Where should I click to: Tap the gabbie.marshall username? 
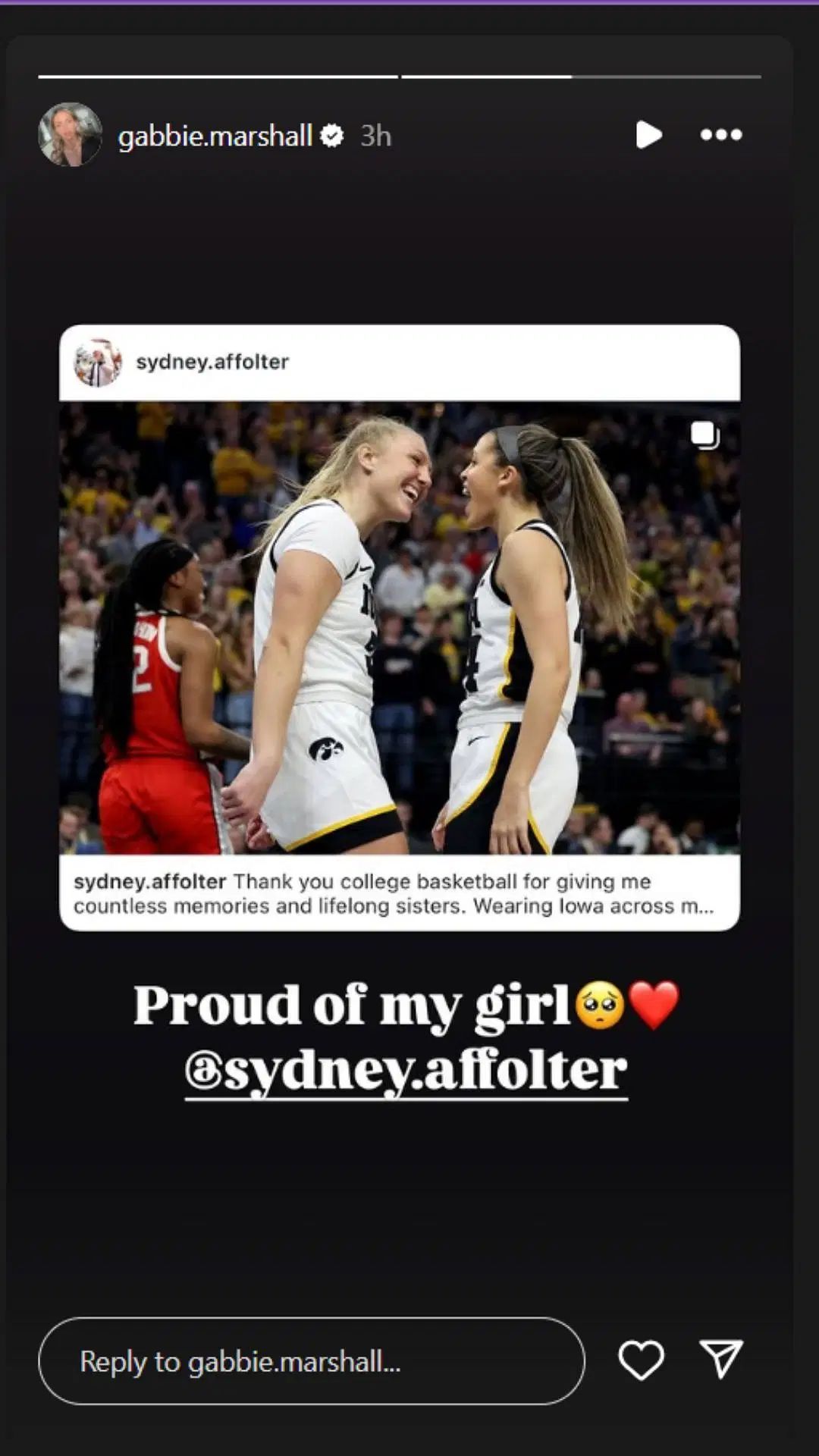point(215,136)
